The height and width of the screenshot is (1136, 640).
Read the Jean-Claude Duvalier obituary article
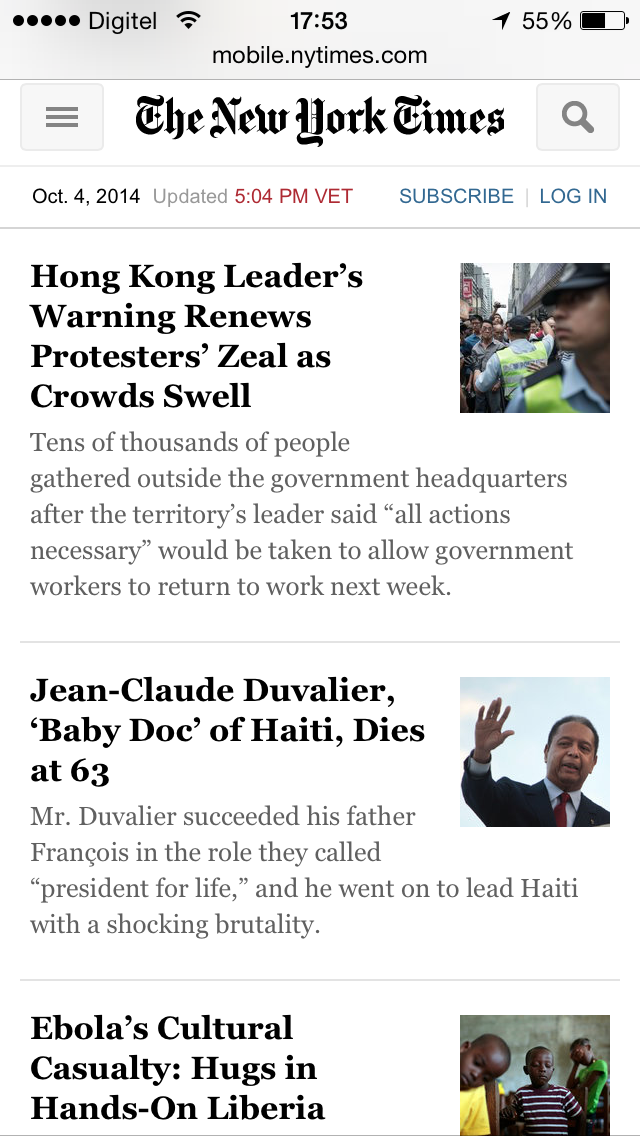[227, 730]
